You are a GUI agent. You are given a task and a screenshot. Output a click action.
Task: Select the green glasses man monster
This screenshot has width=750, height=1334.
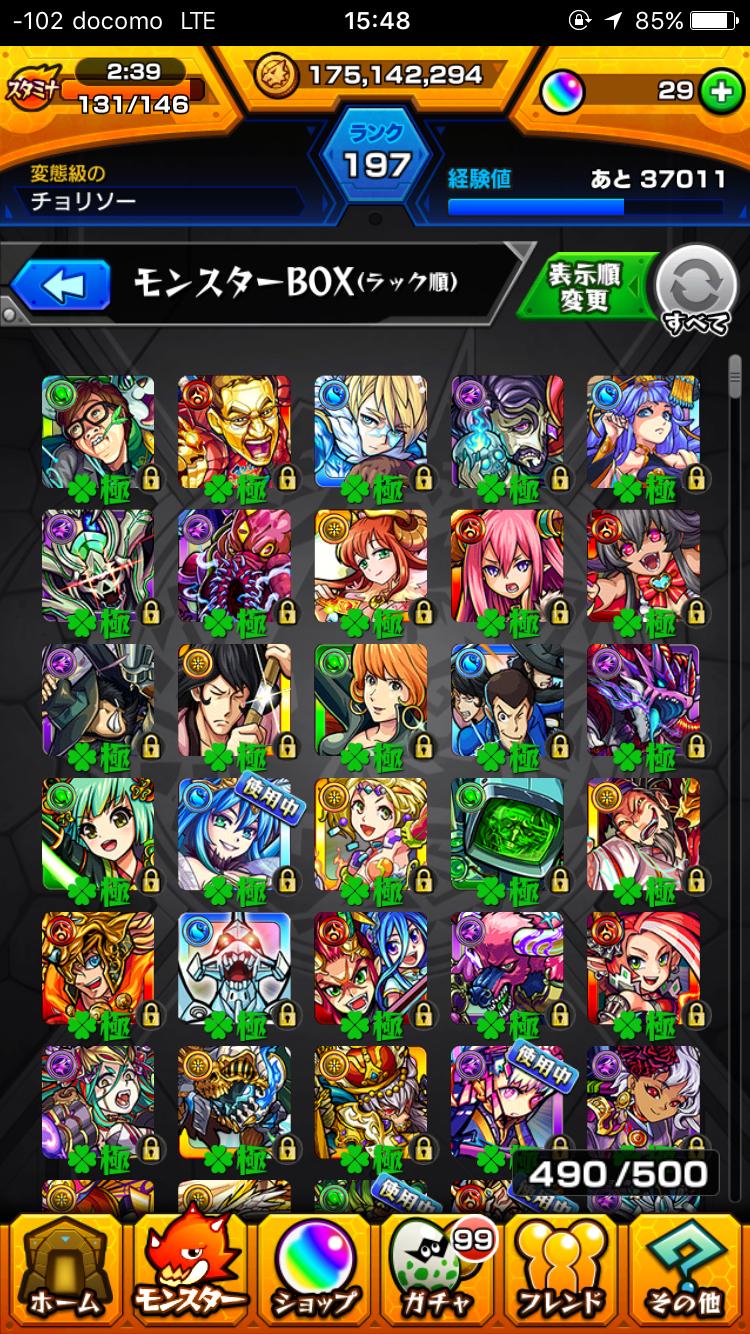pos(98,432)
